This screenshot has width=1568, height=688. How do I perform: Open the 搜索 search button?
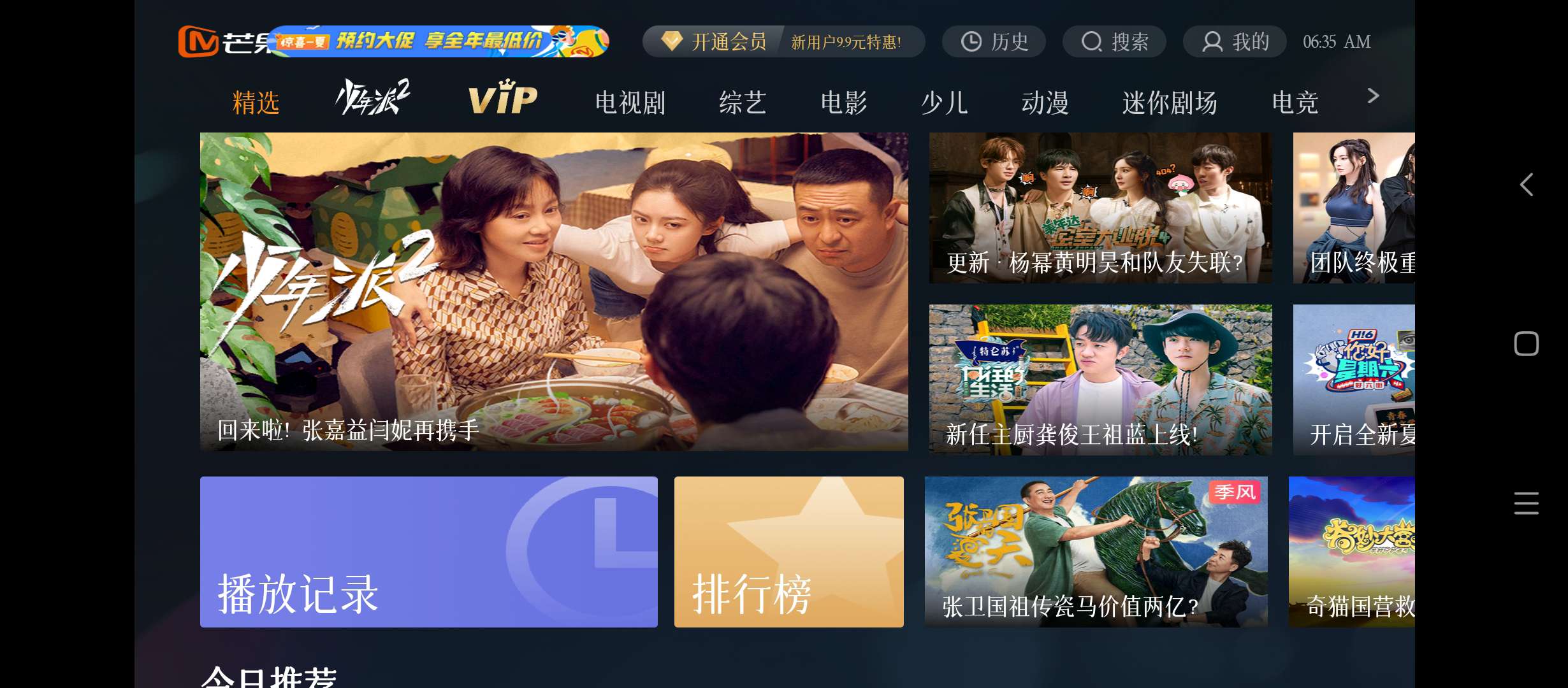(1114, 42)
